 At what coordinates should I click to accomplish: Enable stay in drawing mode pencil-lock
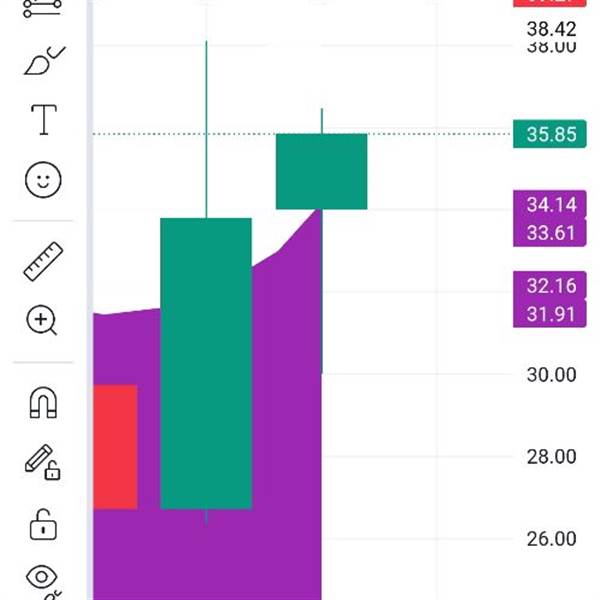pyautogui.click(x=42, y=462)
